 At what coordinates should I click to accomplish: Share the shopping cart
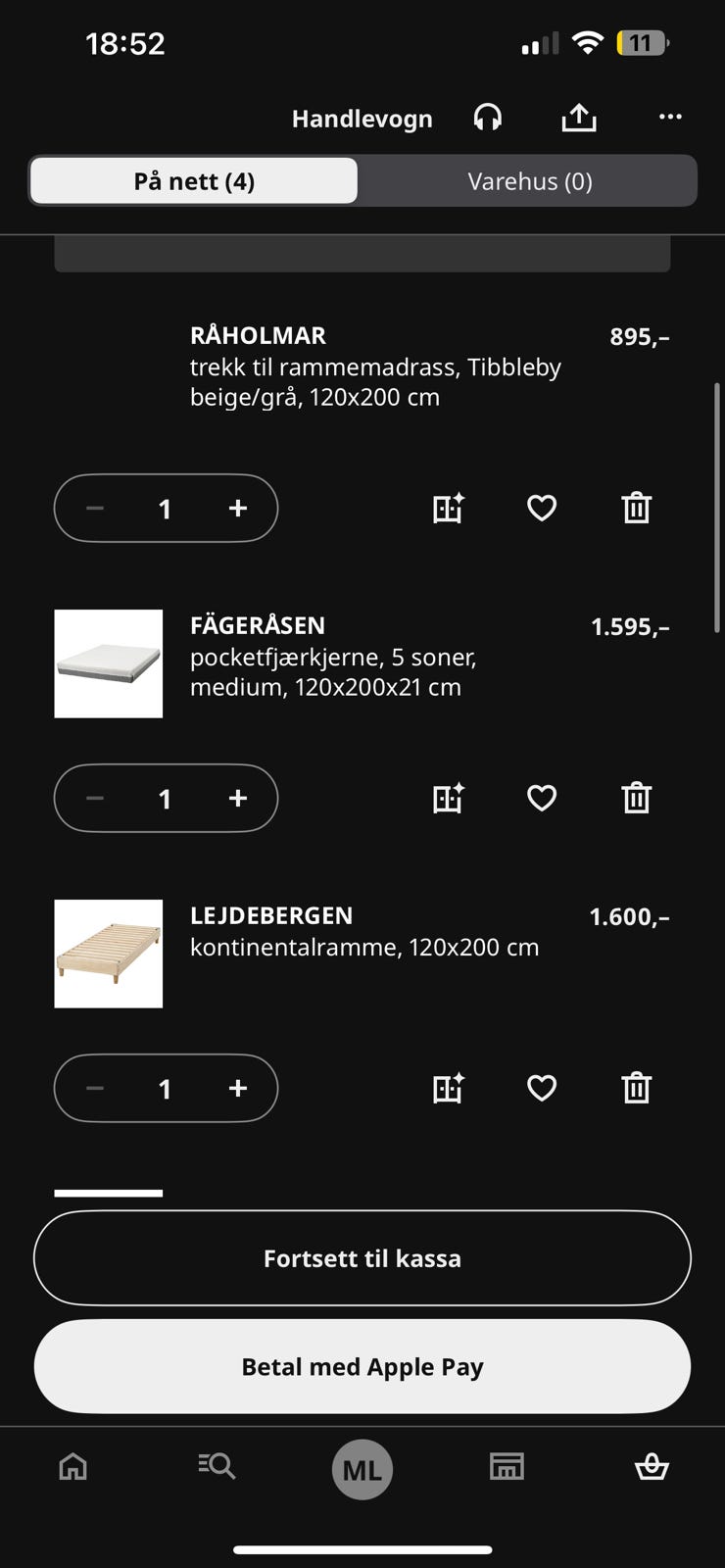(578, 117)
